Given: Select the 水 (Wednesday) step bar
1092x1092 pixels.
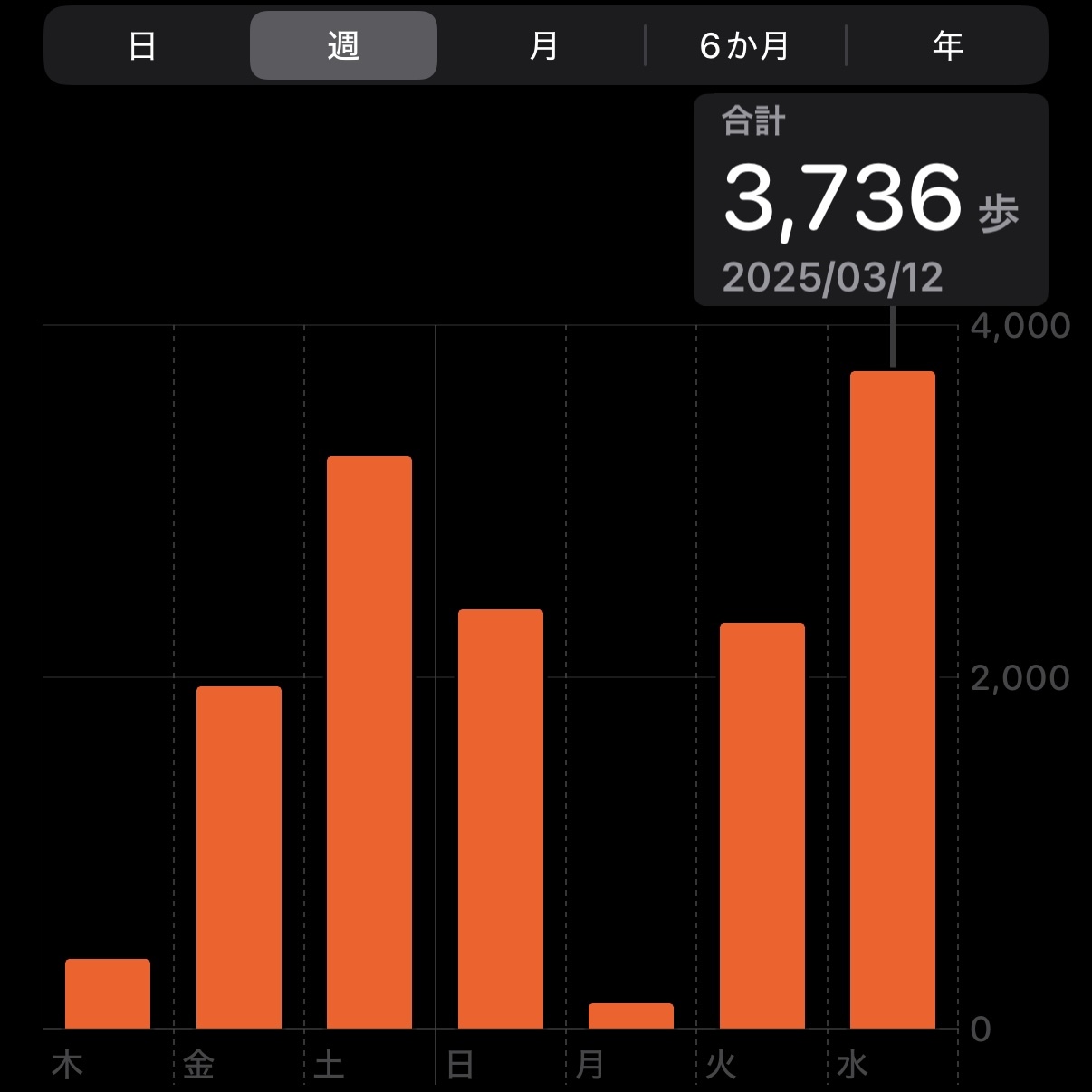Looking at the screenshot, I should (x=893, y=699).
